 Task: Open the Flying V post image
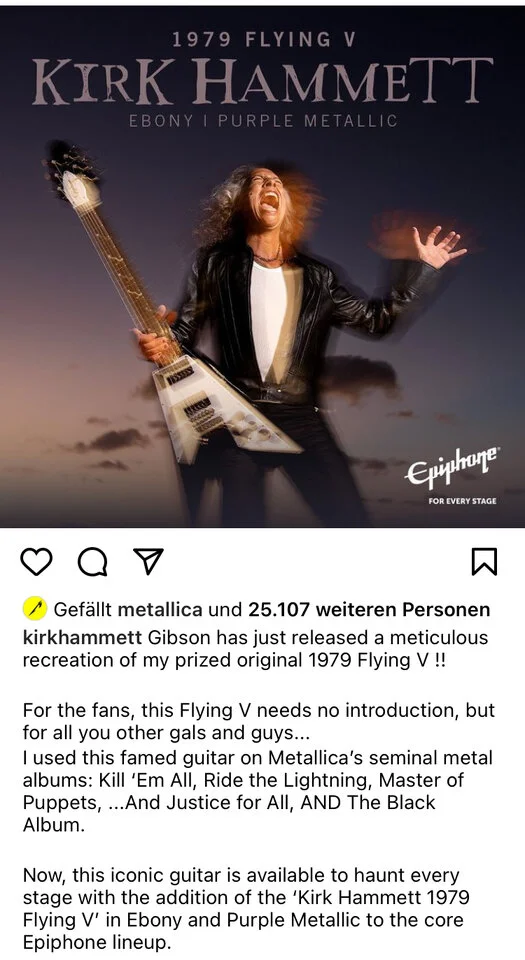pyautogui.click(x=262, y=266)
